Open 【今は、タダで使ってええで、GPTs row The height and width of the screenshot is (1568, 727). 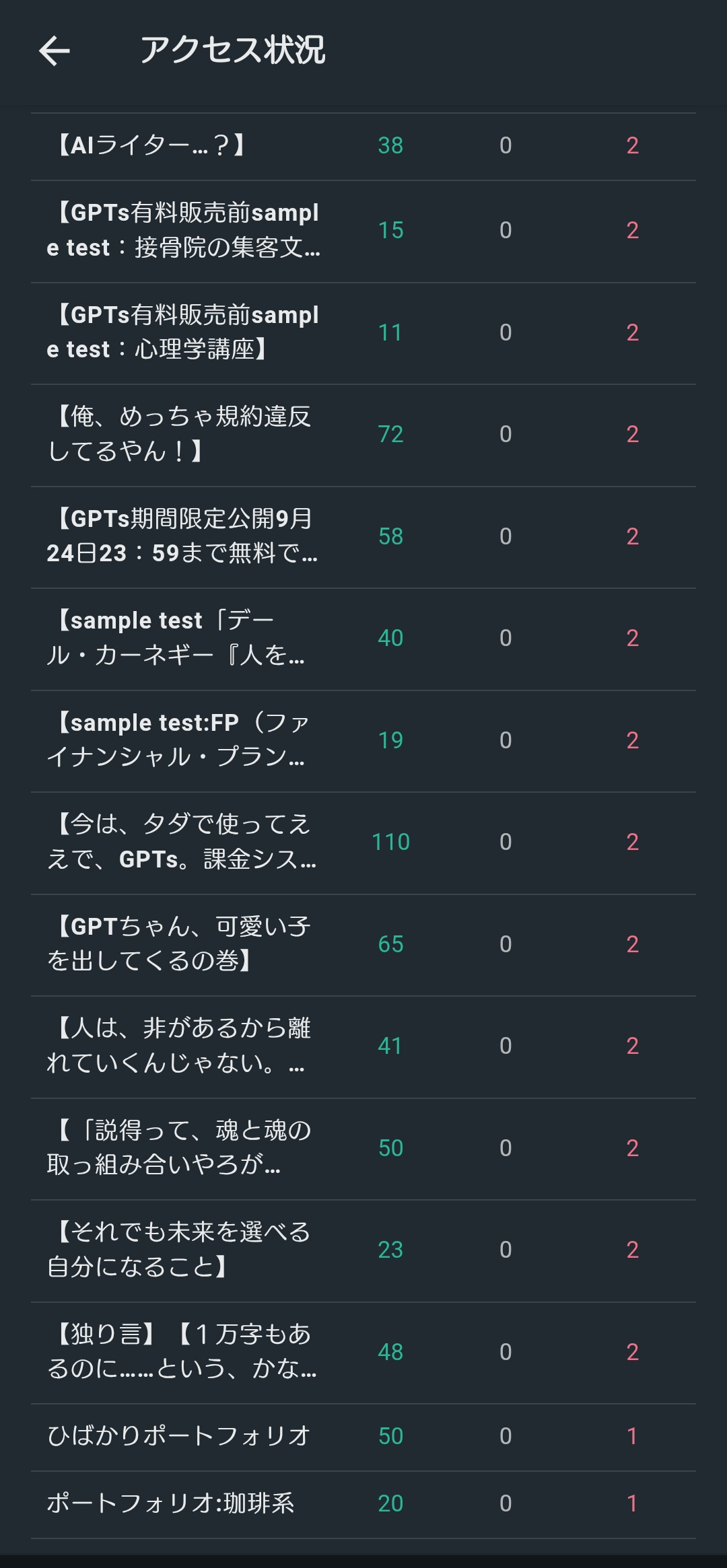point(182,842)
